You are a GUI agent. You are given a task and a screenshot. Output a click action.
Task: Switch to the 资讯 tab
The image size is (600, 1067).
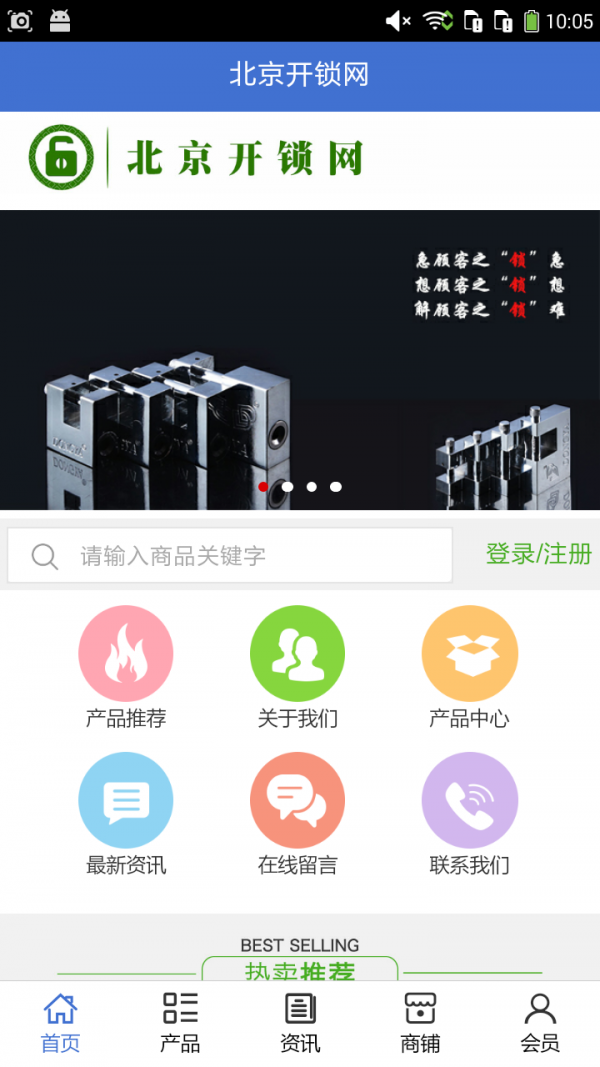coord(300,1022)
